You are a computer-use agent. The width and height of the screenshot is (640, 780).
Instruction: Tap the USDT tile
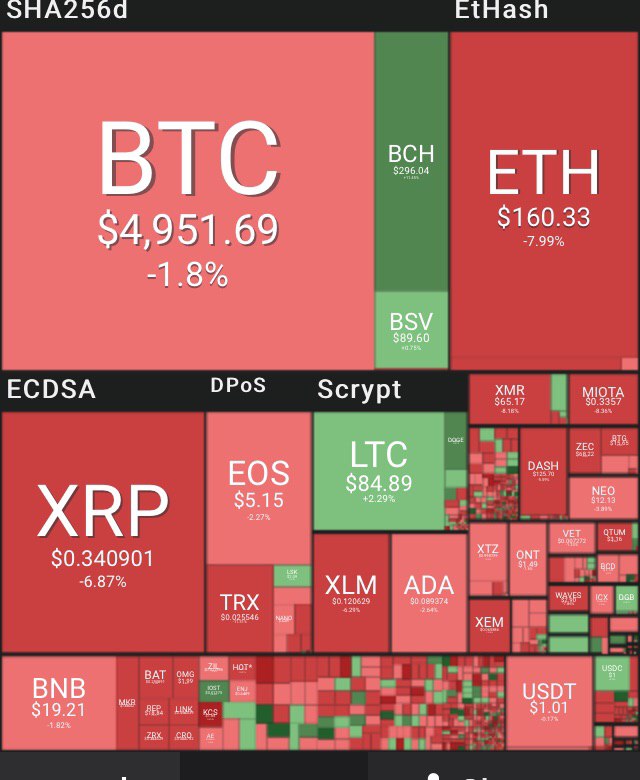pyautogui.click(x=549, y=698)
